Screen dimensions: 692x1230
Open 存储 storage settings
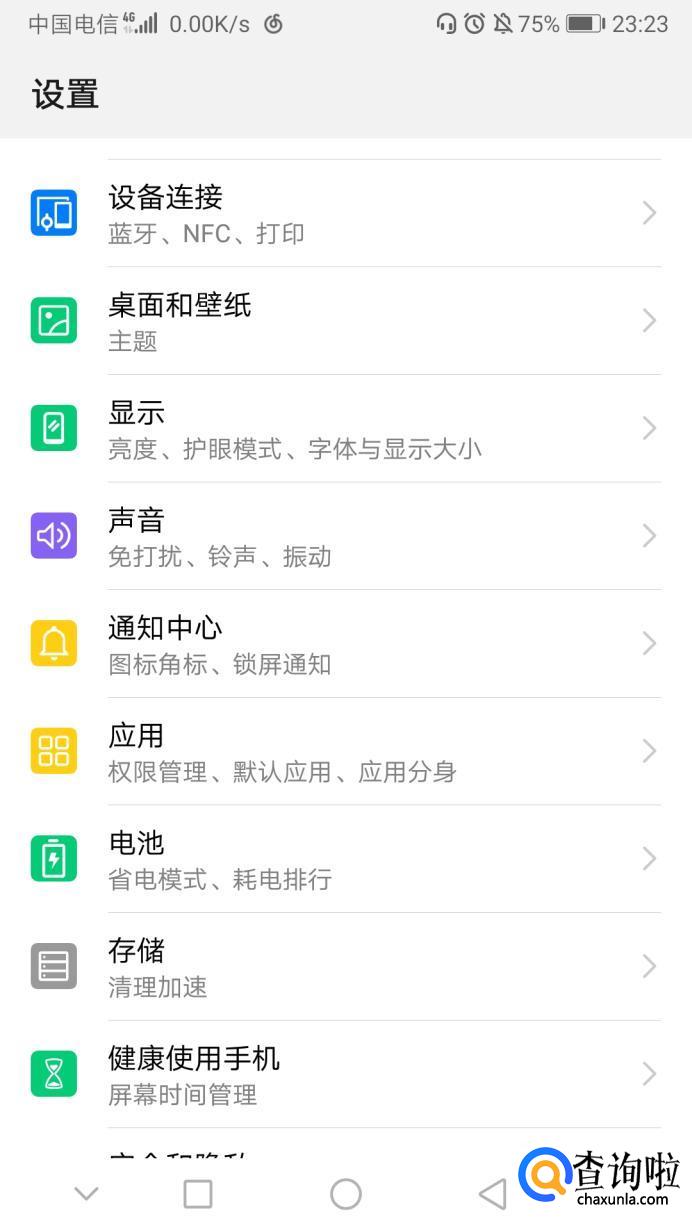pyautogui.click(x=345, y=967)
